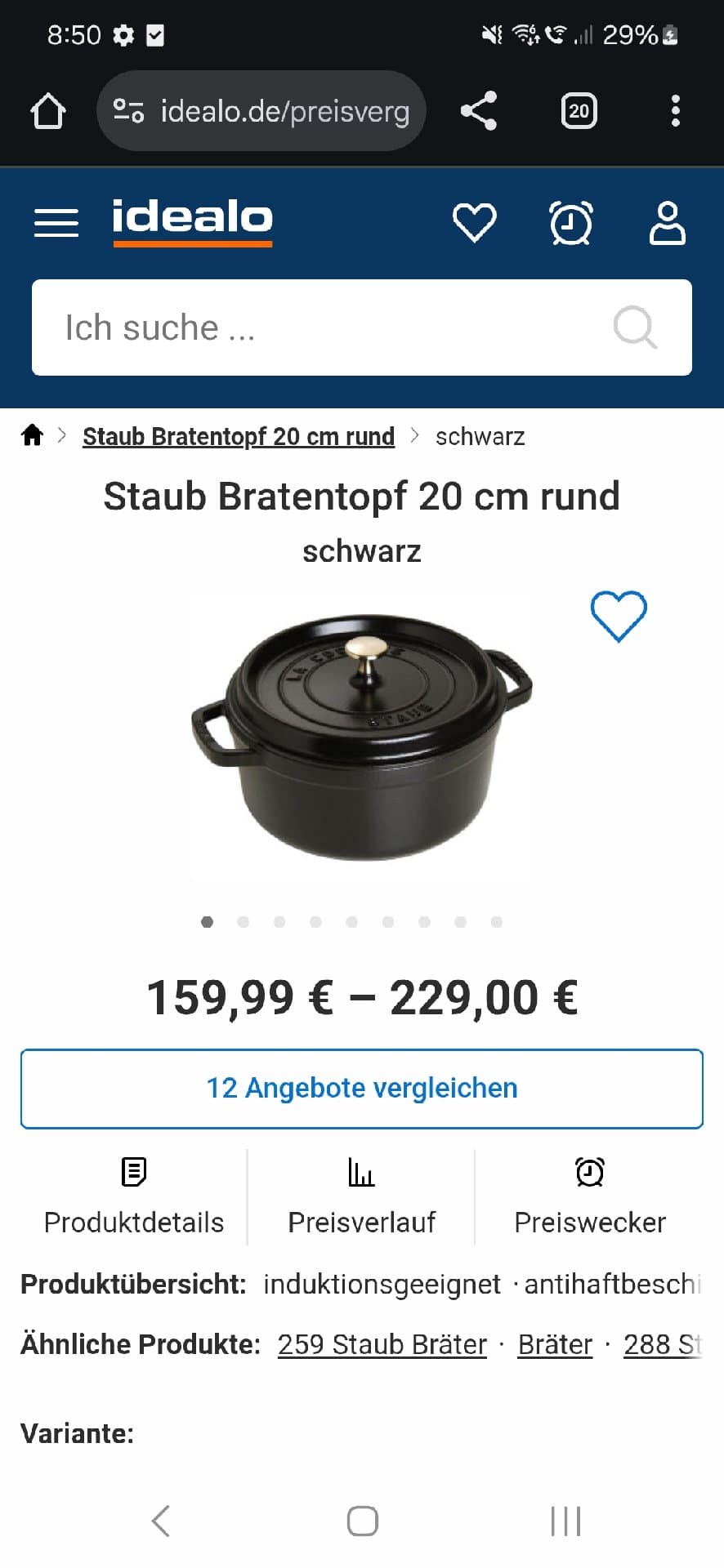Viewport: 724px width, 1568px height.
Task: Go to idealo home via breadcrumb house icon
Action: click(x=32, y=435)
